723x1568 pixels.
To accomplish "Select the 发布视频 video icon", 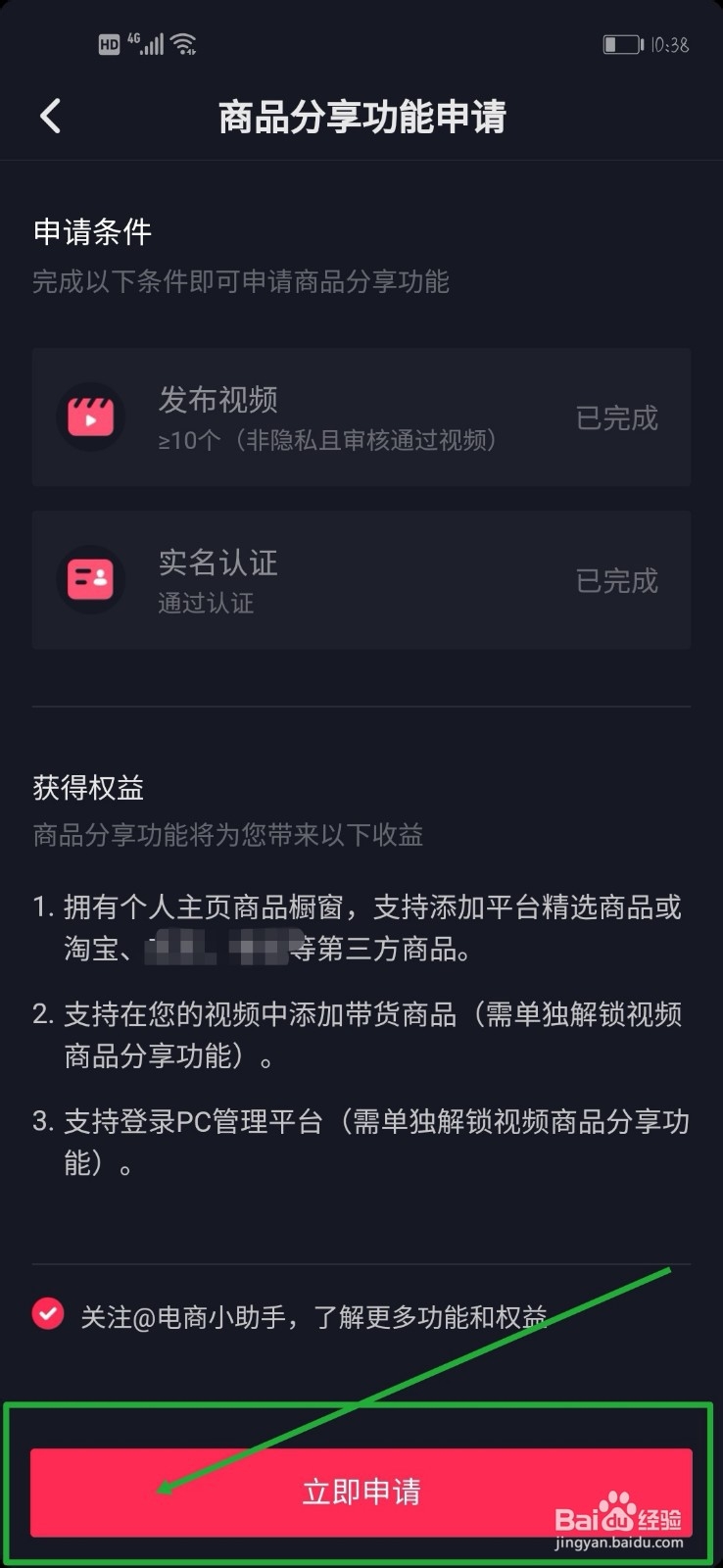I will pos(91,416).
